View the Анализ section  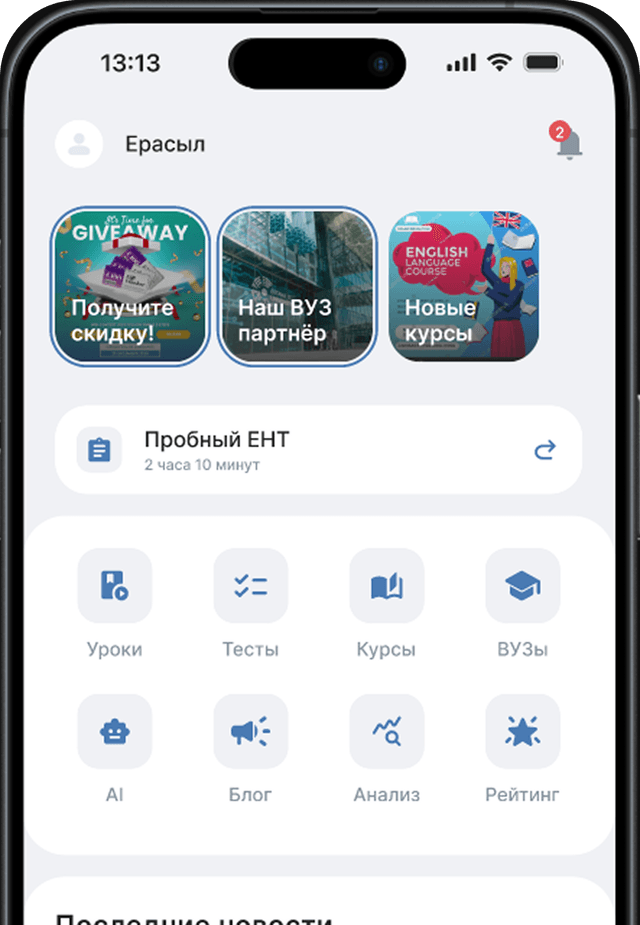click(386, 732)
